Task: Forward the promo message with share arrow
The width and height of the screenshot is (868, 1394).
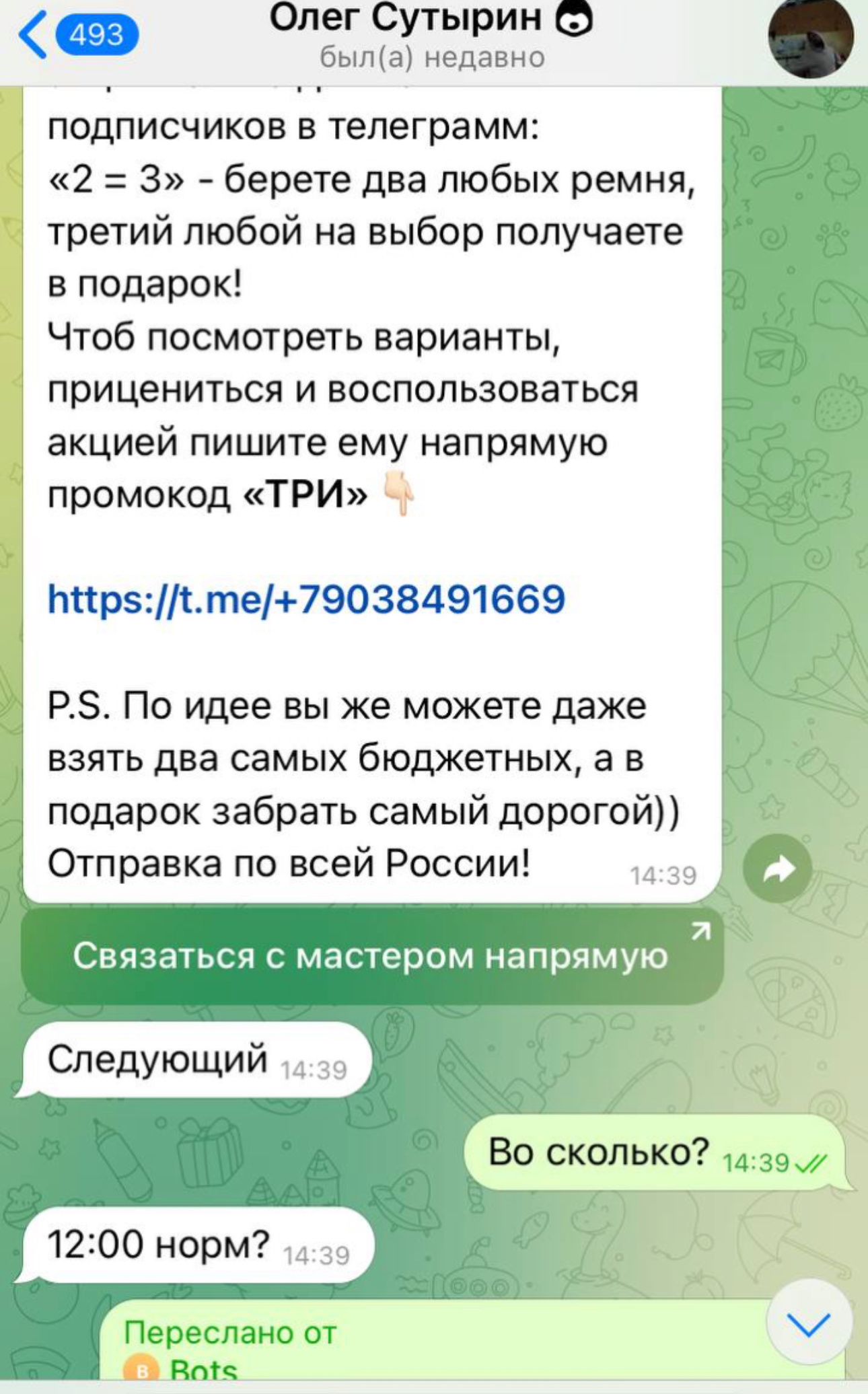Action: 778,869
